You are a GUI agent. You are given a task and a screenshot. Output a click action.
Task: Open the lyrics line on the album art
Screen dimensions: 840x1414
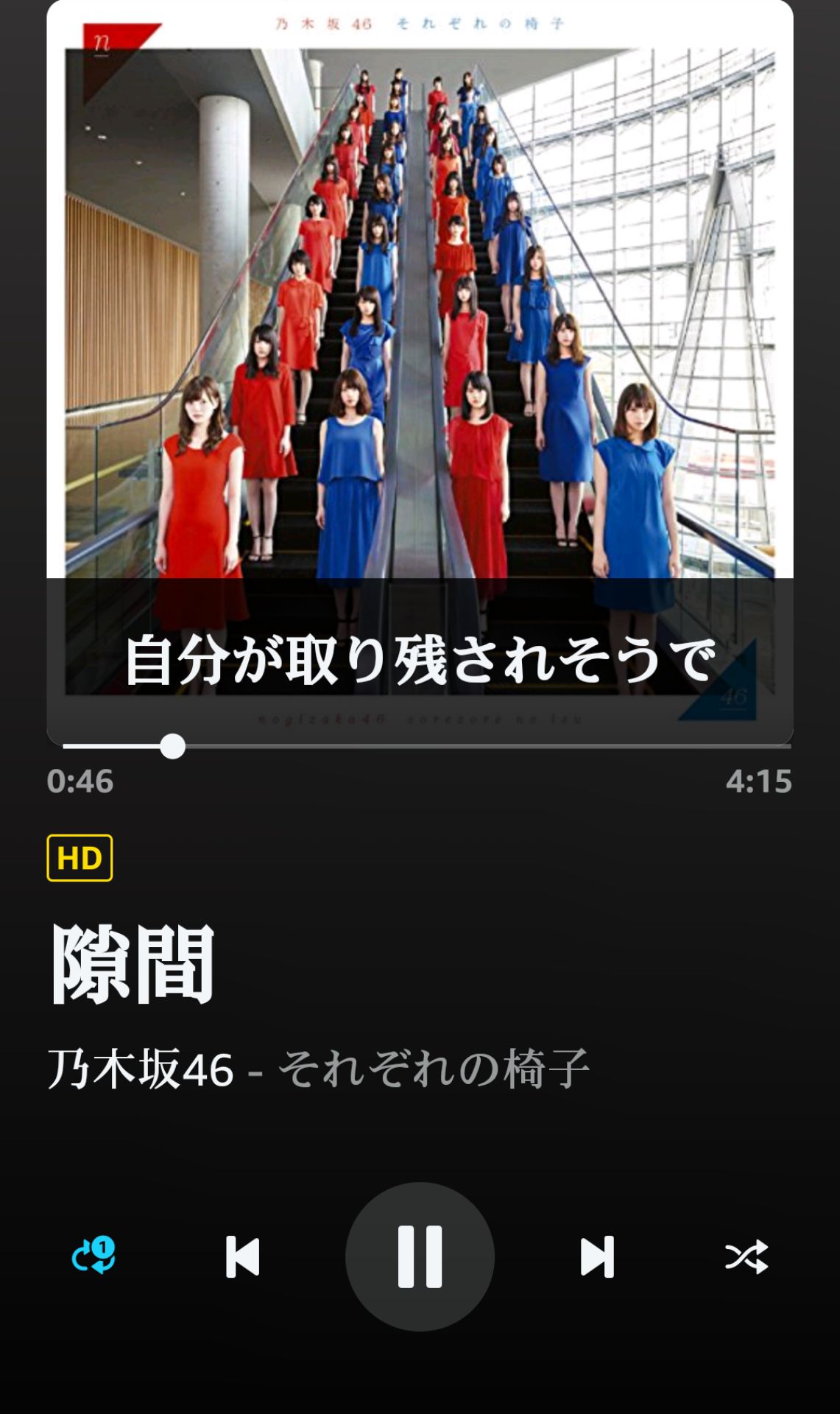(x=420, y=660)
